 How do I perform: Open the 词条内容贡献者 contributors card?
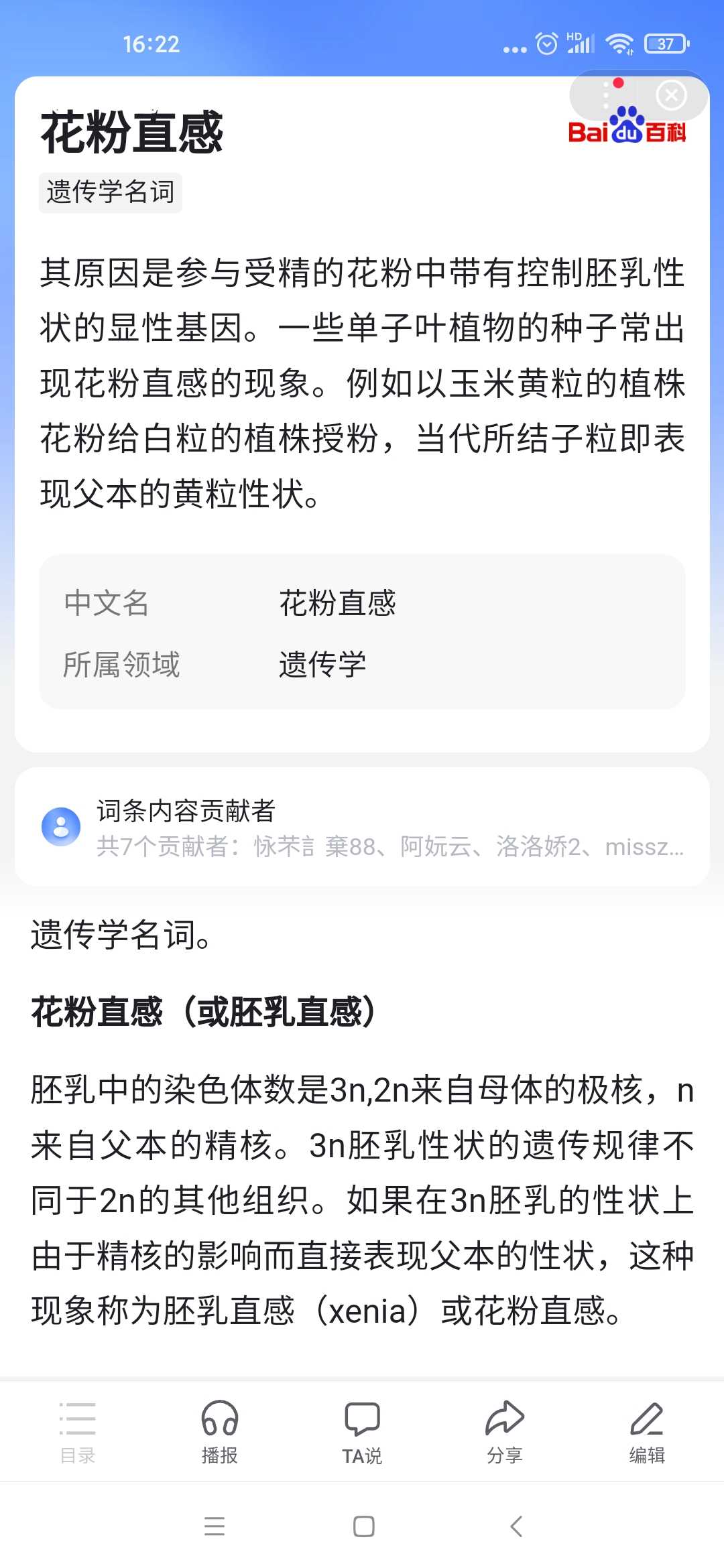(x=362, y=828)
